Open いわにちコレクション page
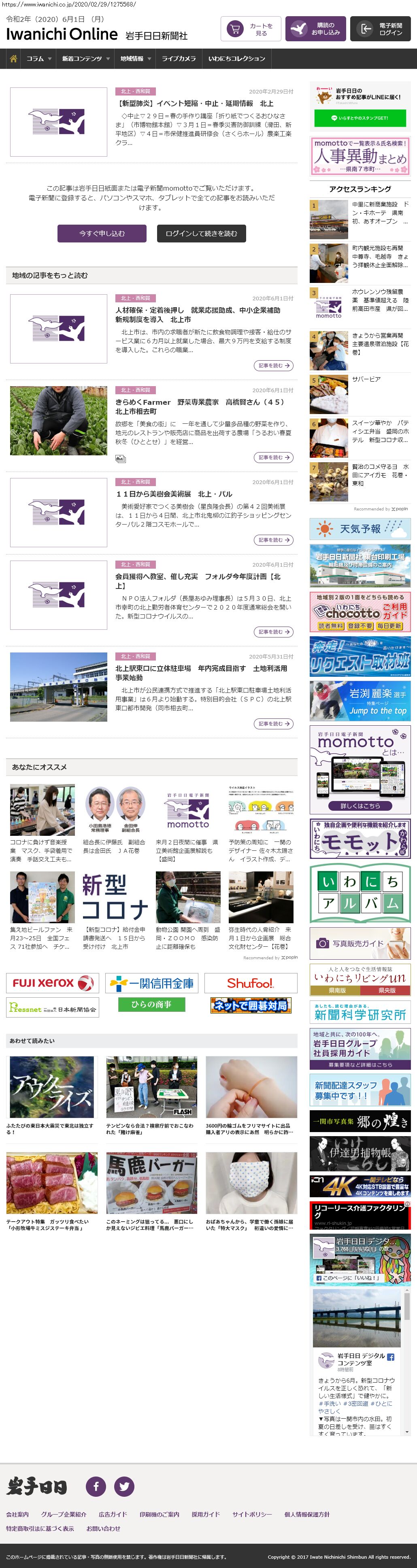Image resolution: width=417 pixels, height=1568 pixels. [x=236, y=59]
